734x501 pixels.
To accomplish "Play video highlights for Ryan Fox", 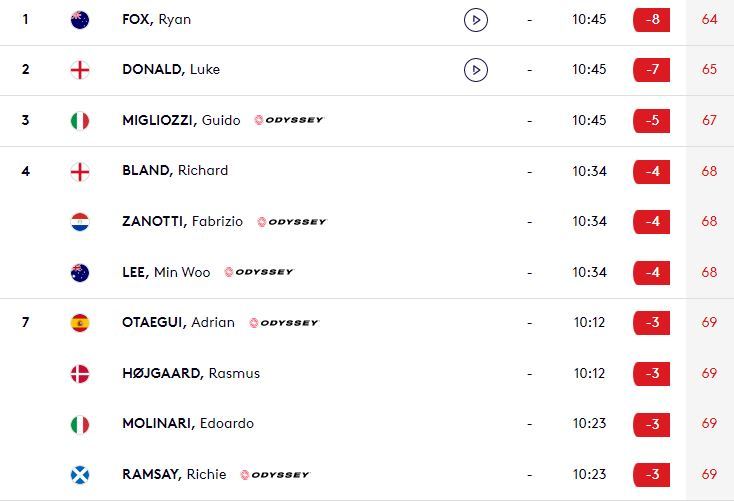I will (x=476, y=20).
